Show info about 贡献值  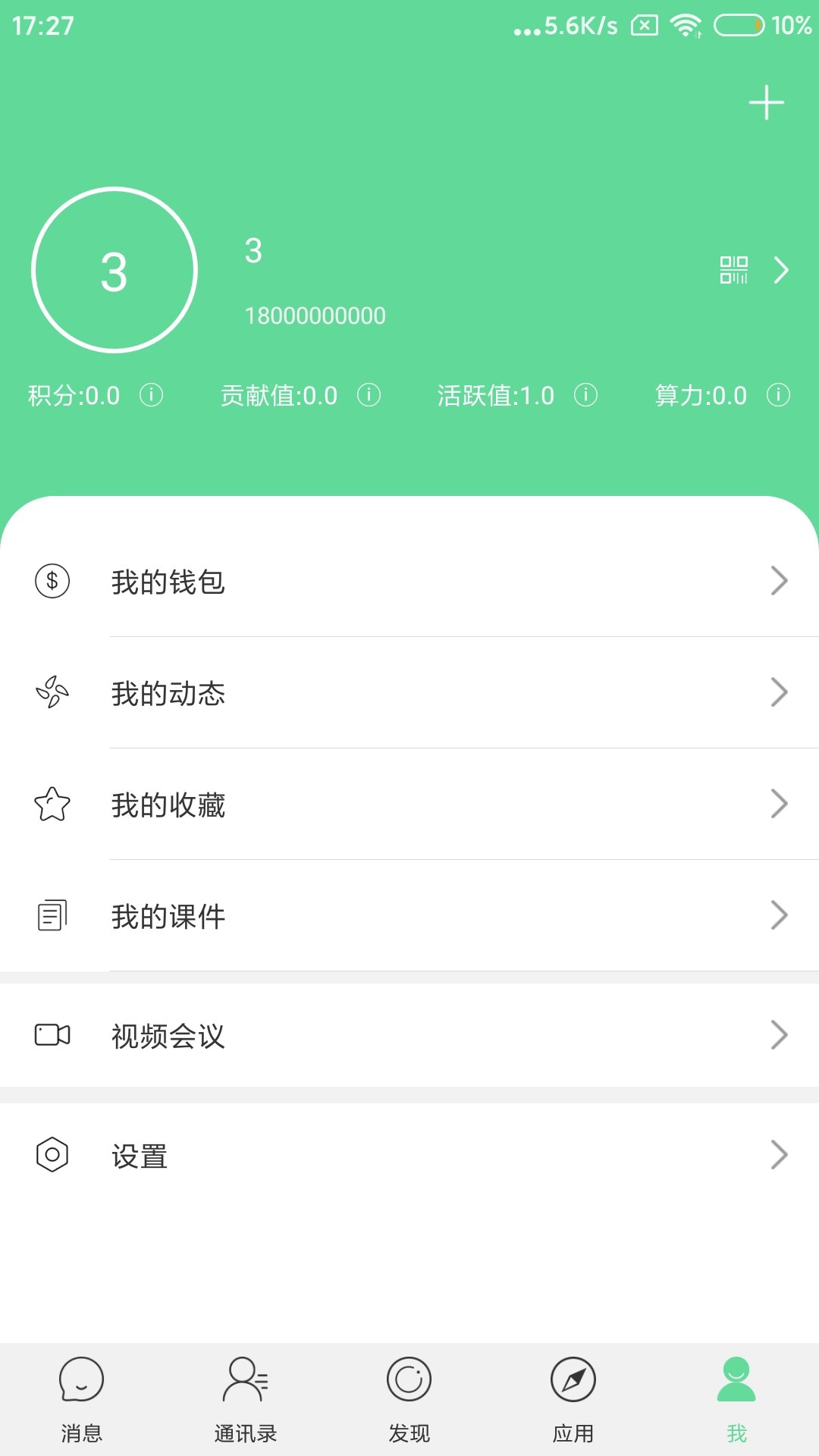369,395
